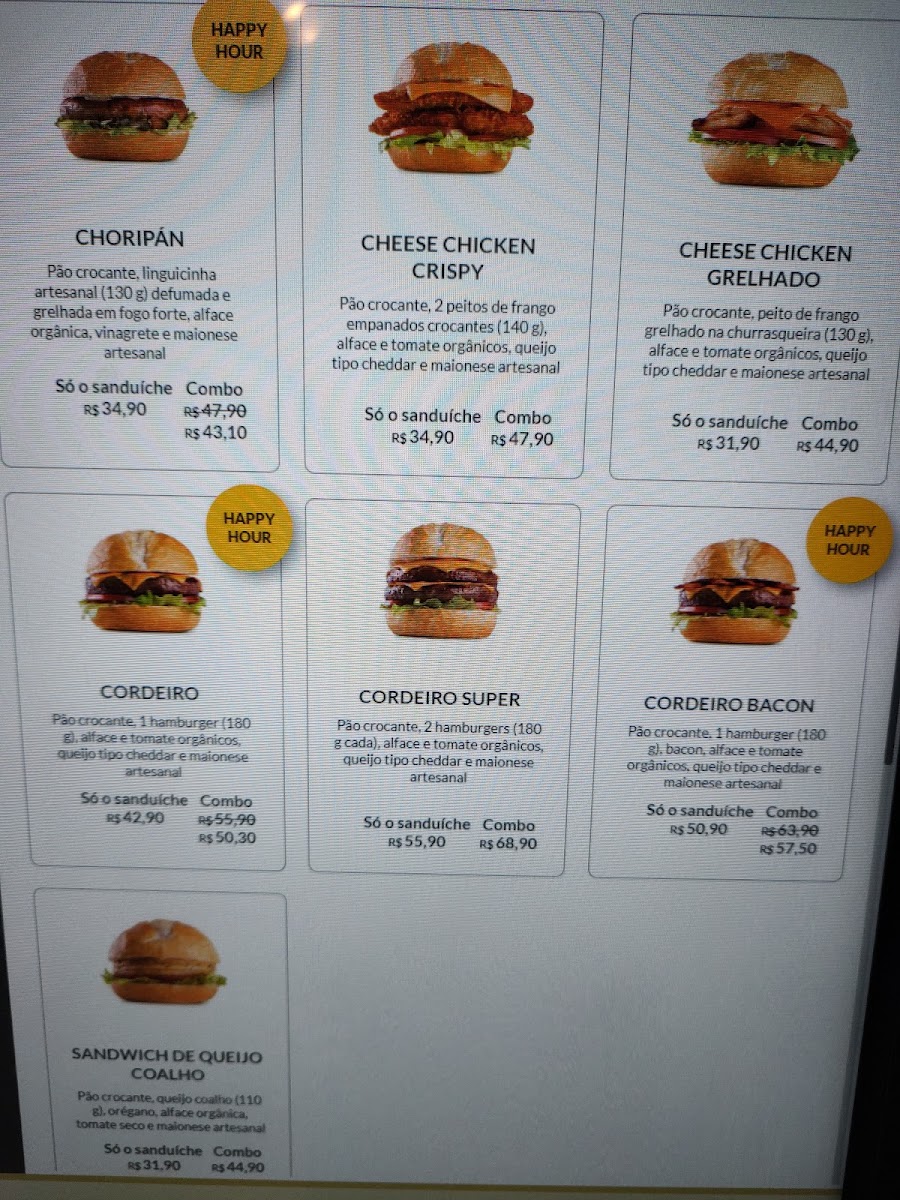900x1200 pixels.
Task: Open the Sandwich de Queijo Coalho card
Action: tap(166, 1064)
